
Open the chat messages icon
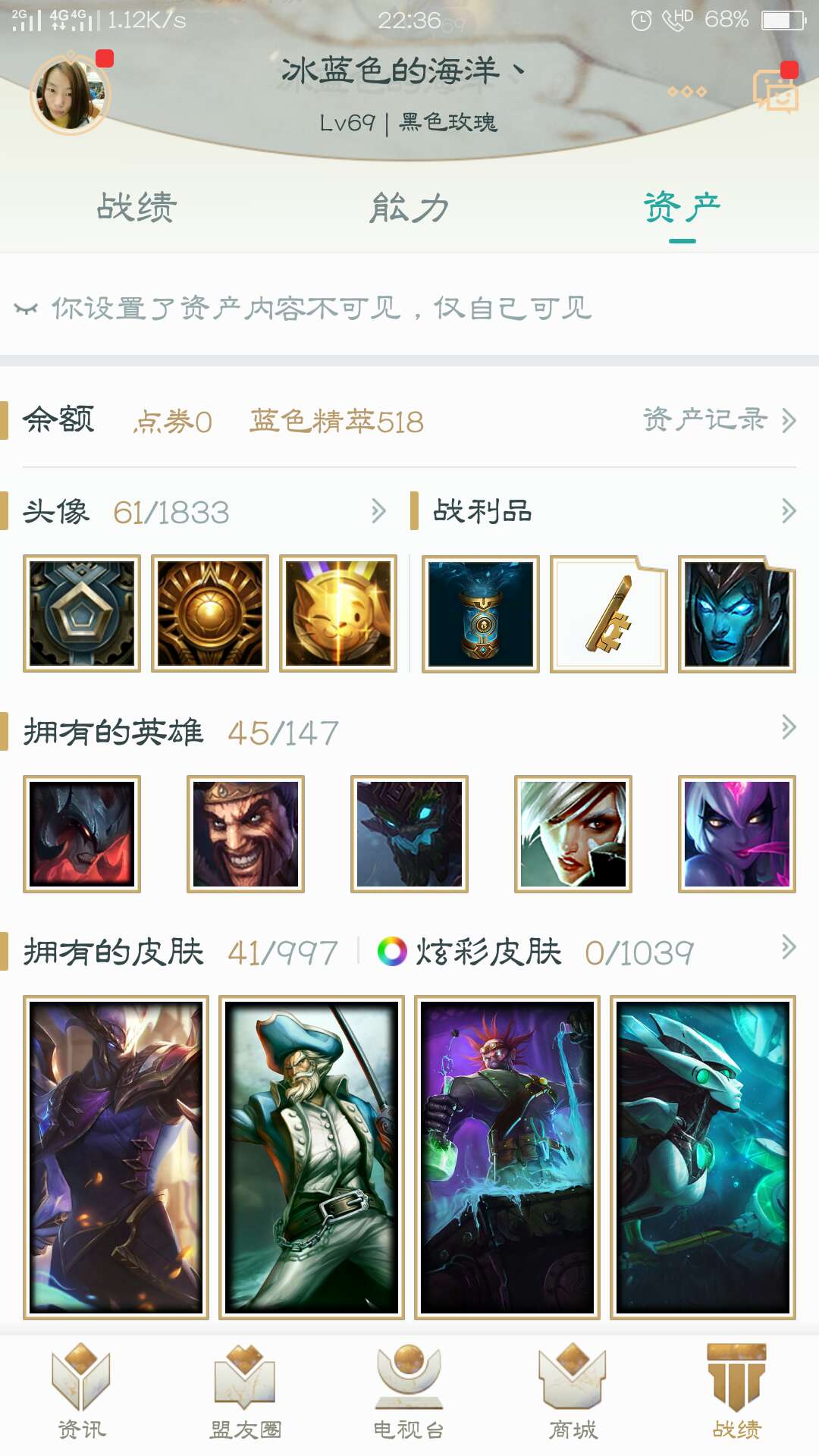[774, 91]
